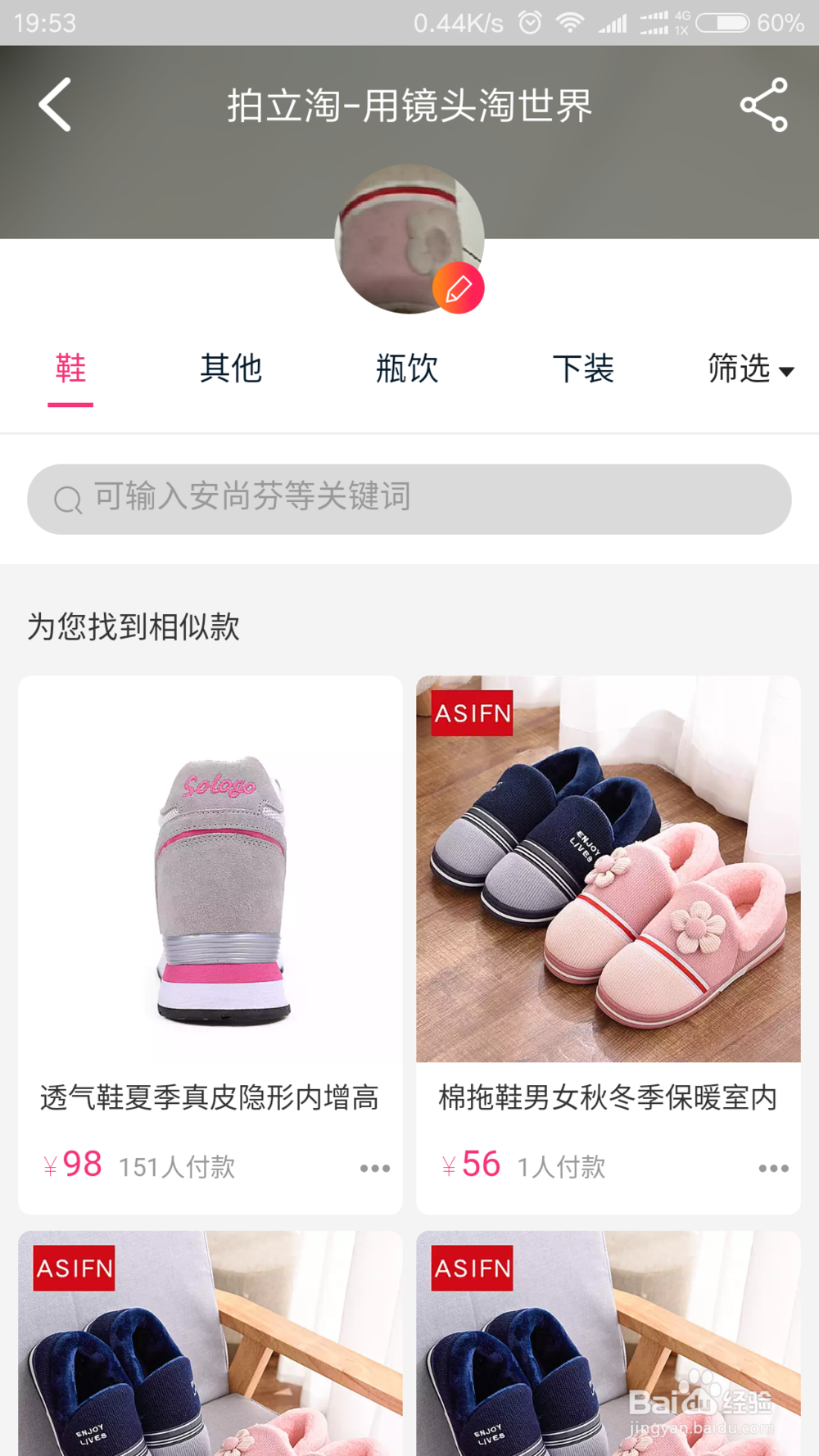Tap the alarm clock status bar icon
819x1456 pixels.
point(529,22)
